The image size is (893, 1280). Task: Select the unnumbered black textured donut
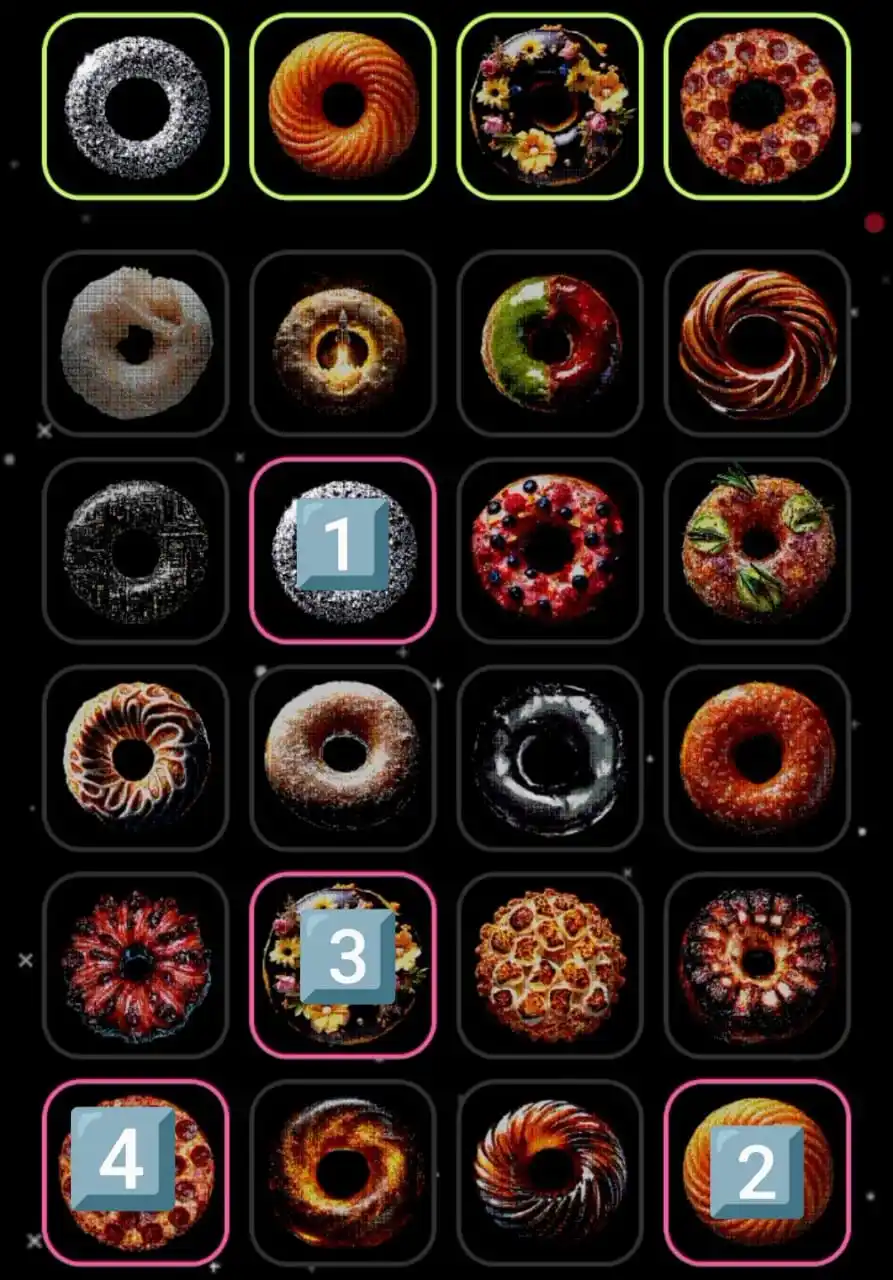(x=136, y=550)
